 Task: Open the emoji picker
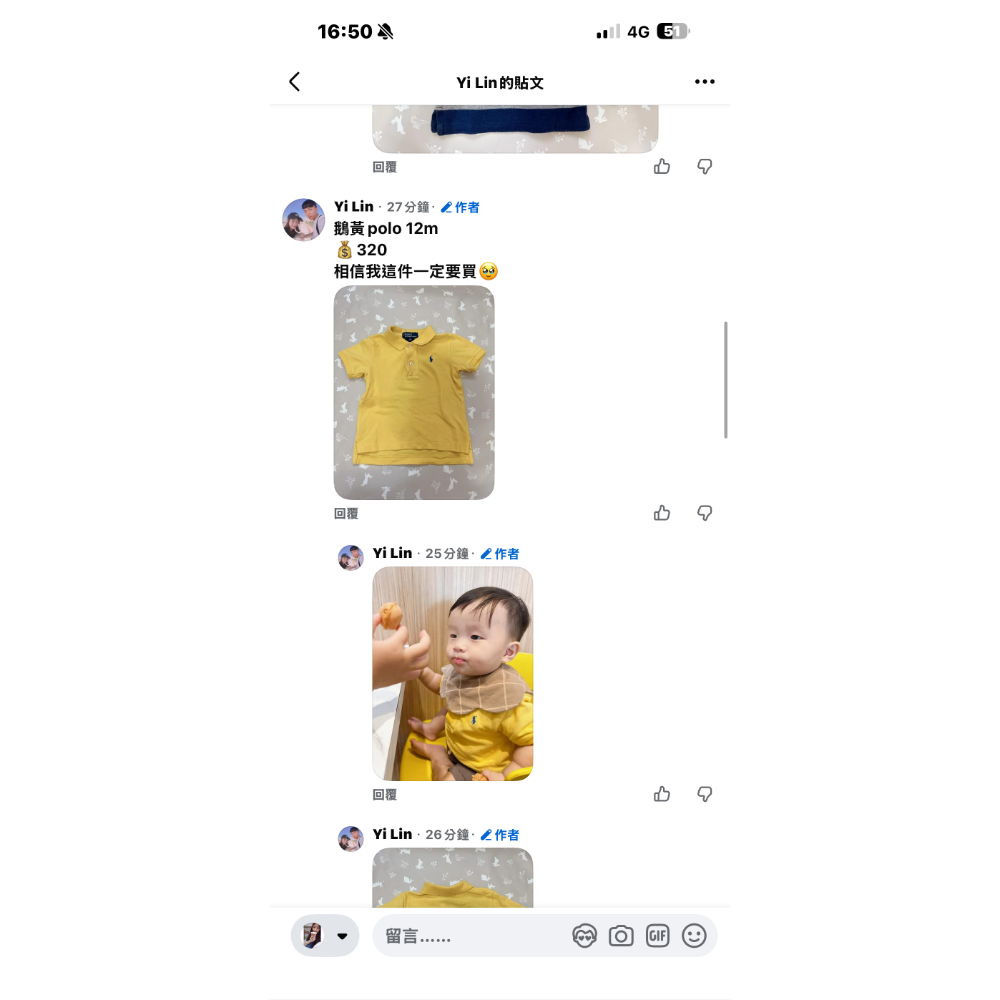point(694,936)
